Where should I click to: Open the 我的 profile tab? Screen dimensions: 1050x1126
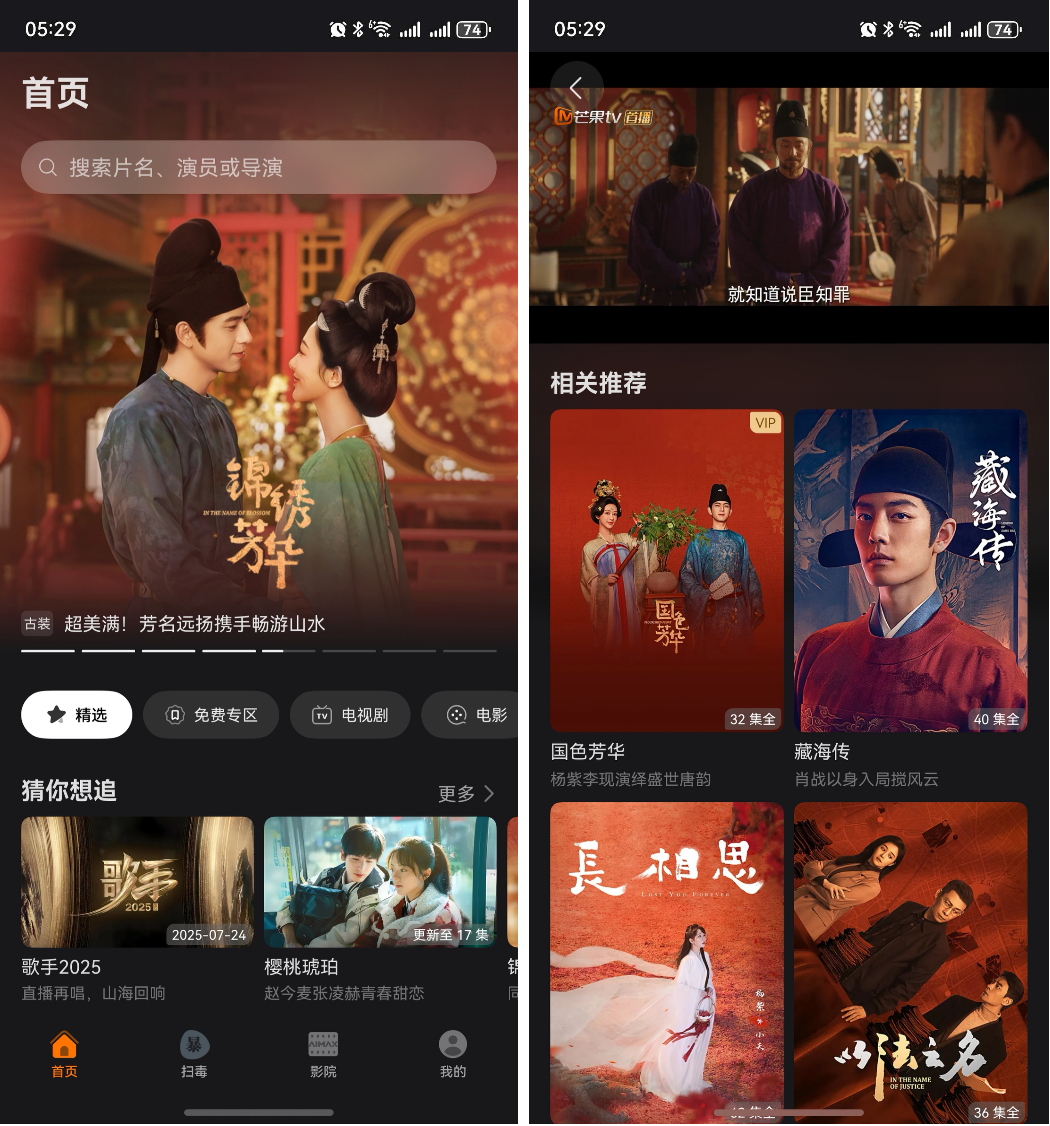(x=453, y=1055)
